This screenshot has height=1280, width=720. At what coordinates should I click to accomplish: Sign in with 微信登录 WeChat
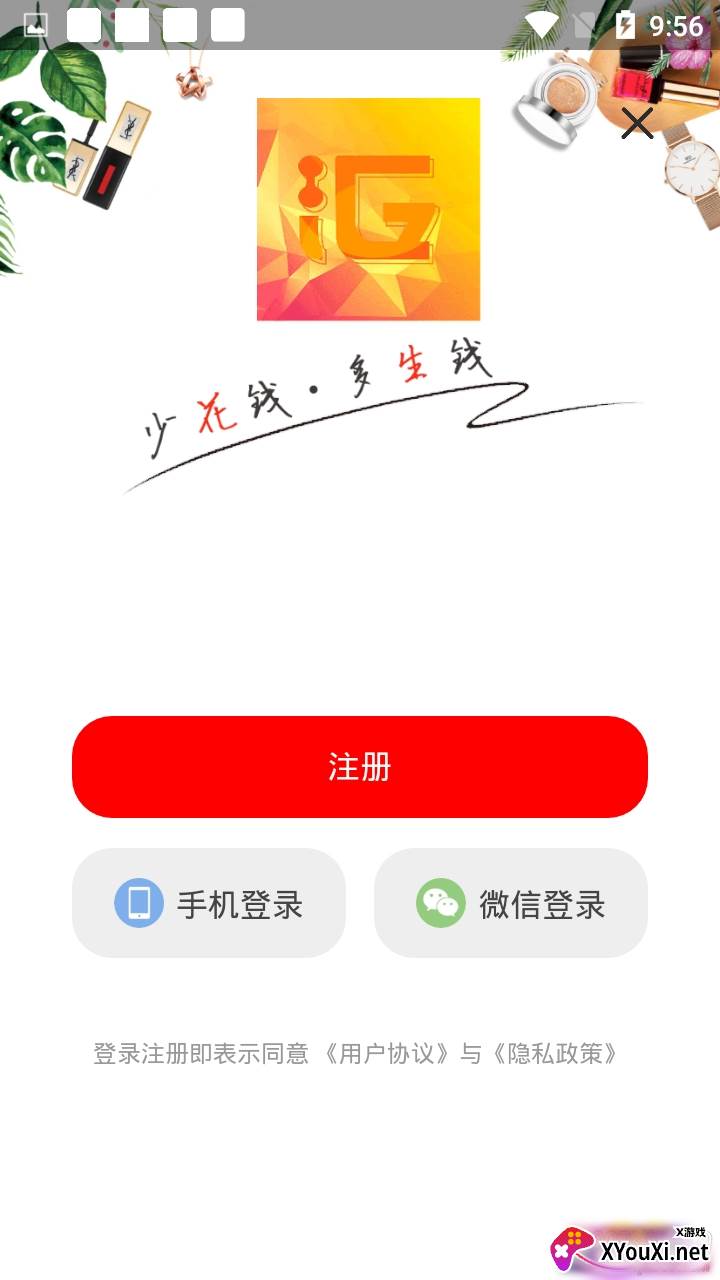(x=511, y=904)
